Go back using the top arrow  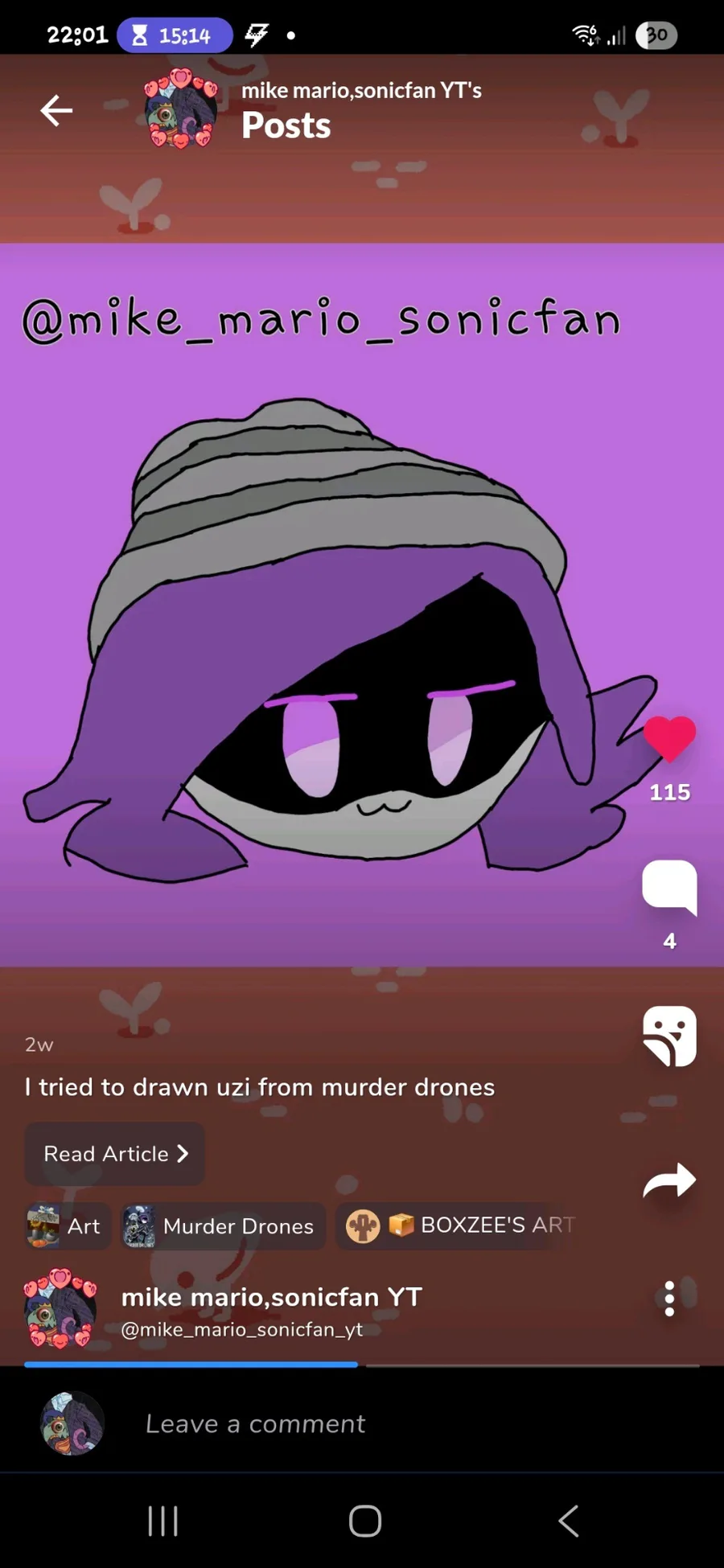pos(56,111)
